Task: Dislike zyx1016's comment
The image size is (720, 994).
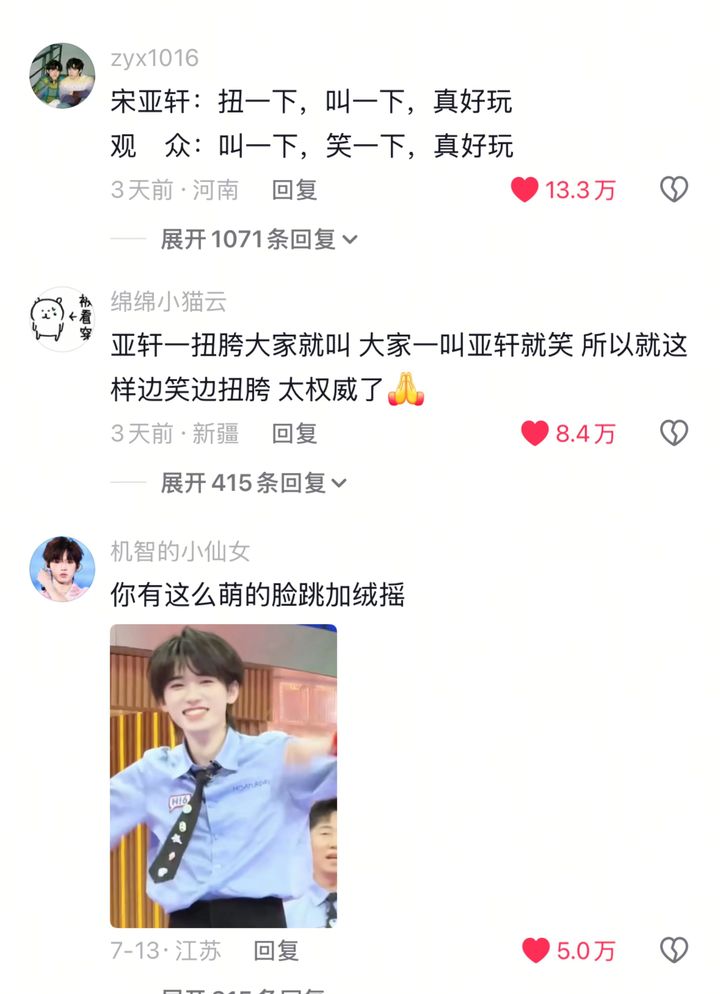Action: tap(674, 189)
